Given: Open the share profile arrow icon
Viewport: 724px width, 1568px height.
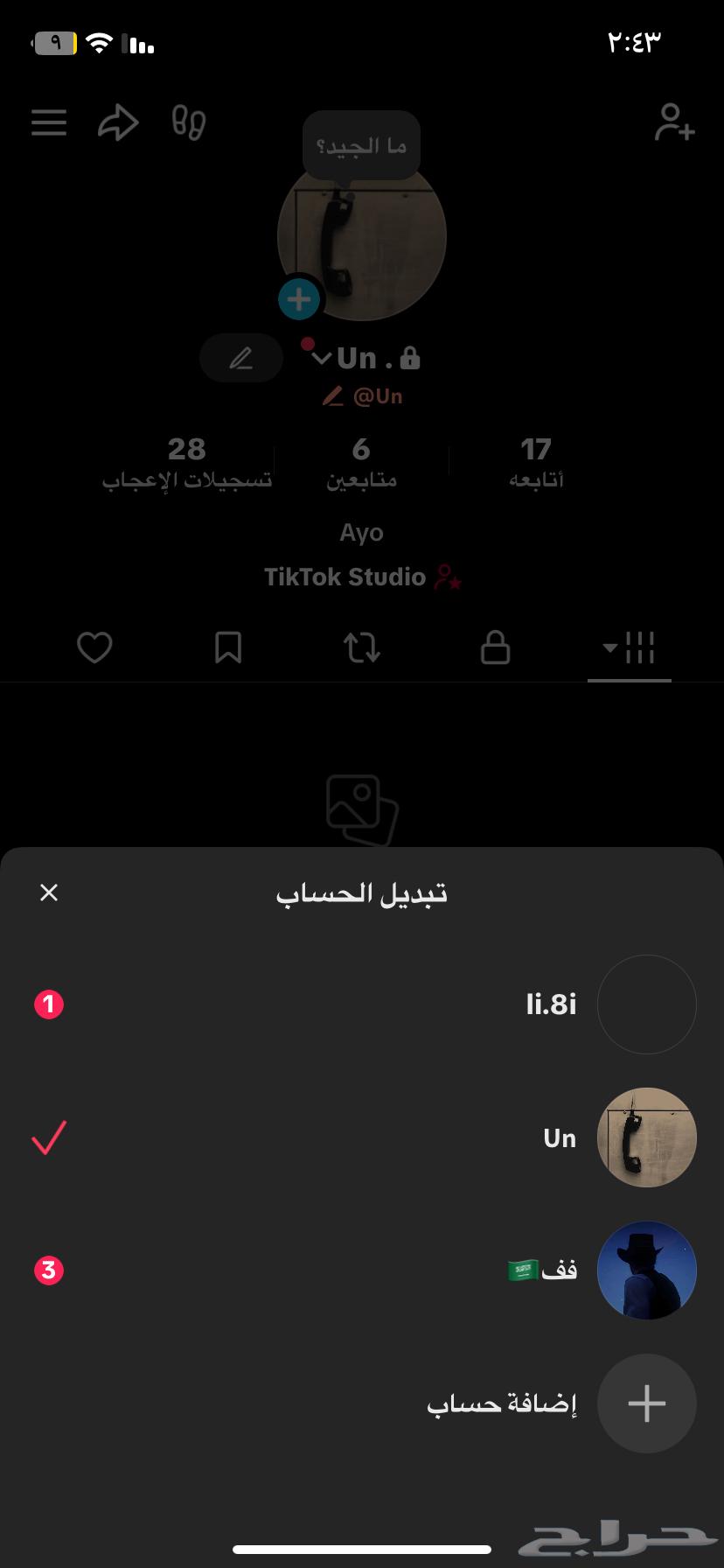Looking at the screenshot, I should click(x=119, y=122).
